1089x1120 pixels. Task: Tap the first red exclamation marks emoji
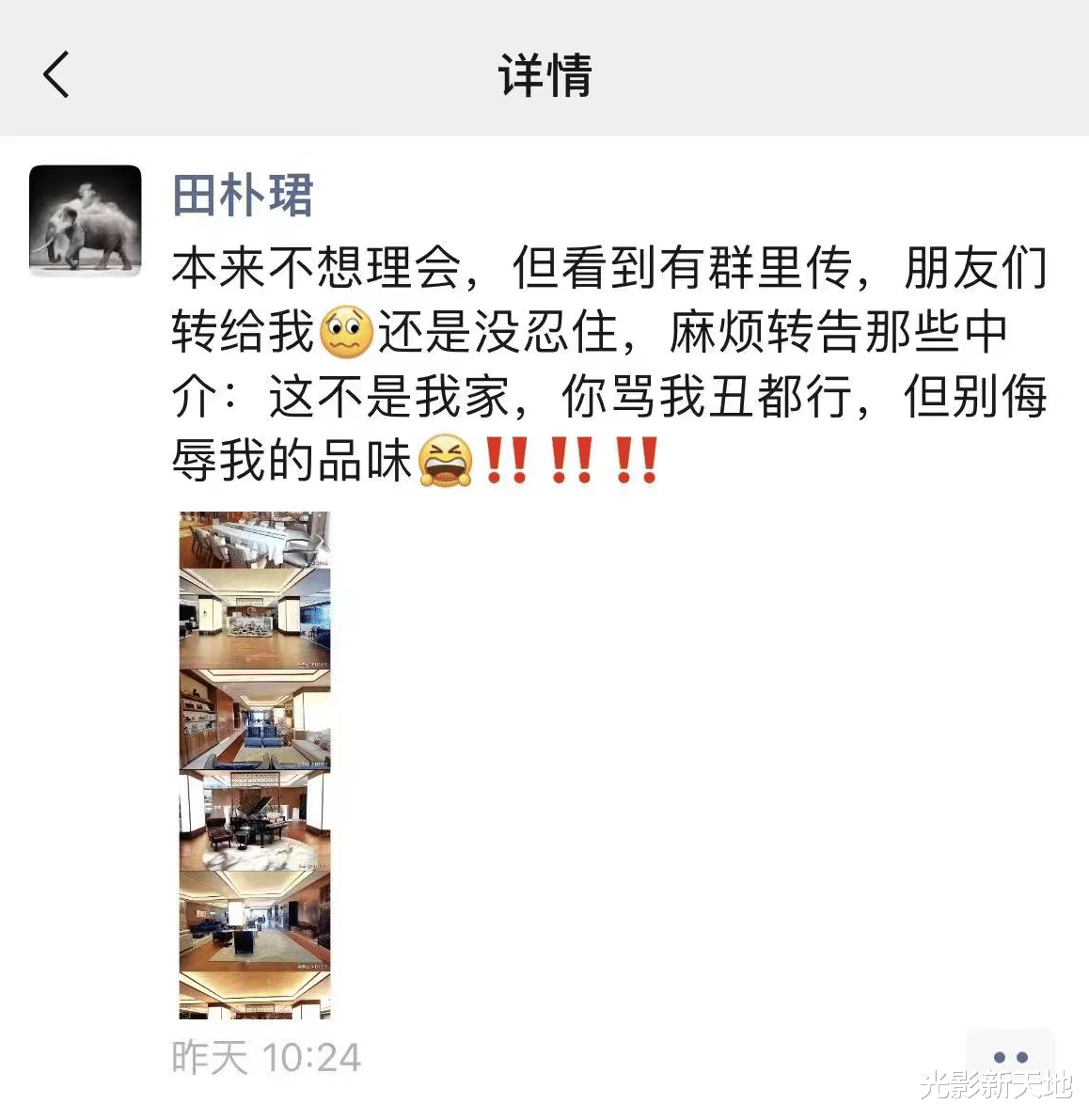click(x=509, y=460)
